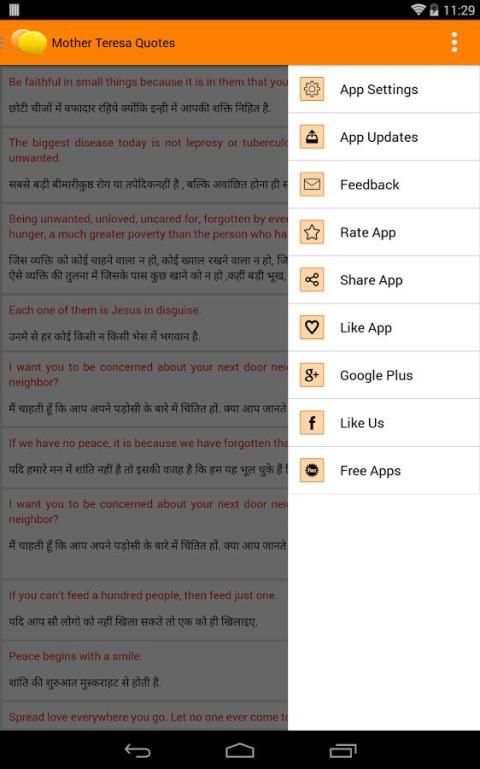480x769 pixels.
Task: Open Google Plus entry
Action: pos(384,375)
